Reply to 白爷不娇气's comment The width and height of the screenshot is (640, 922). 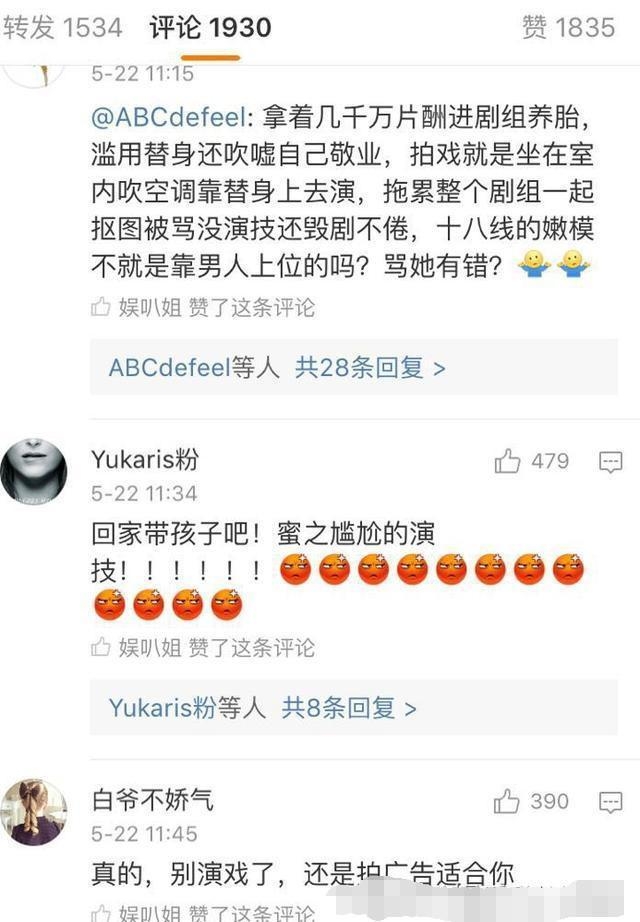(x=610, y=801)
